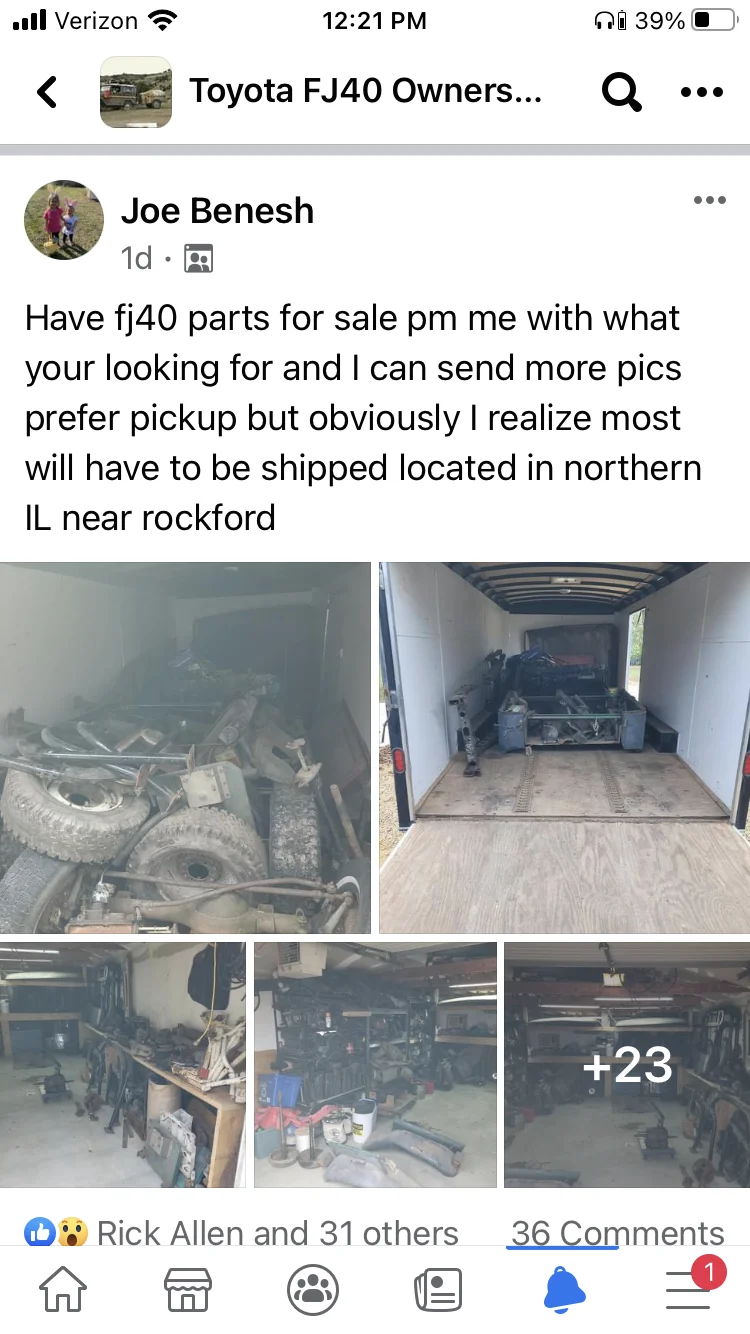The image size is (750, 1334).
Task: Open the +23 more photos tile
Action: tap(627, 1064)
